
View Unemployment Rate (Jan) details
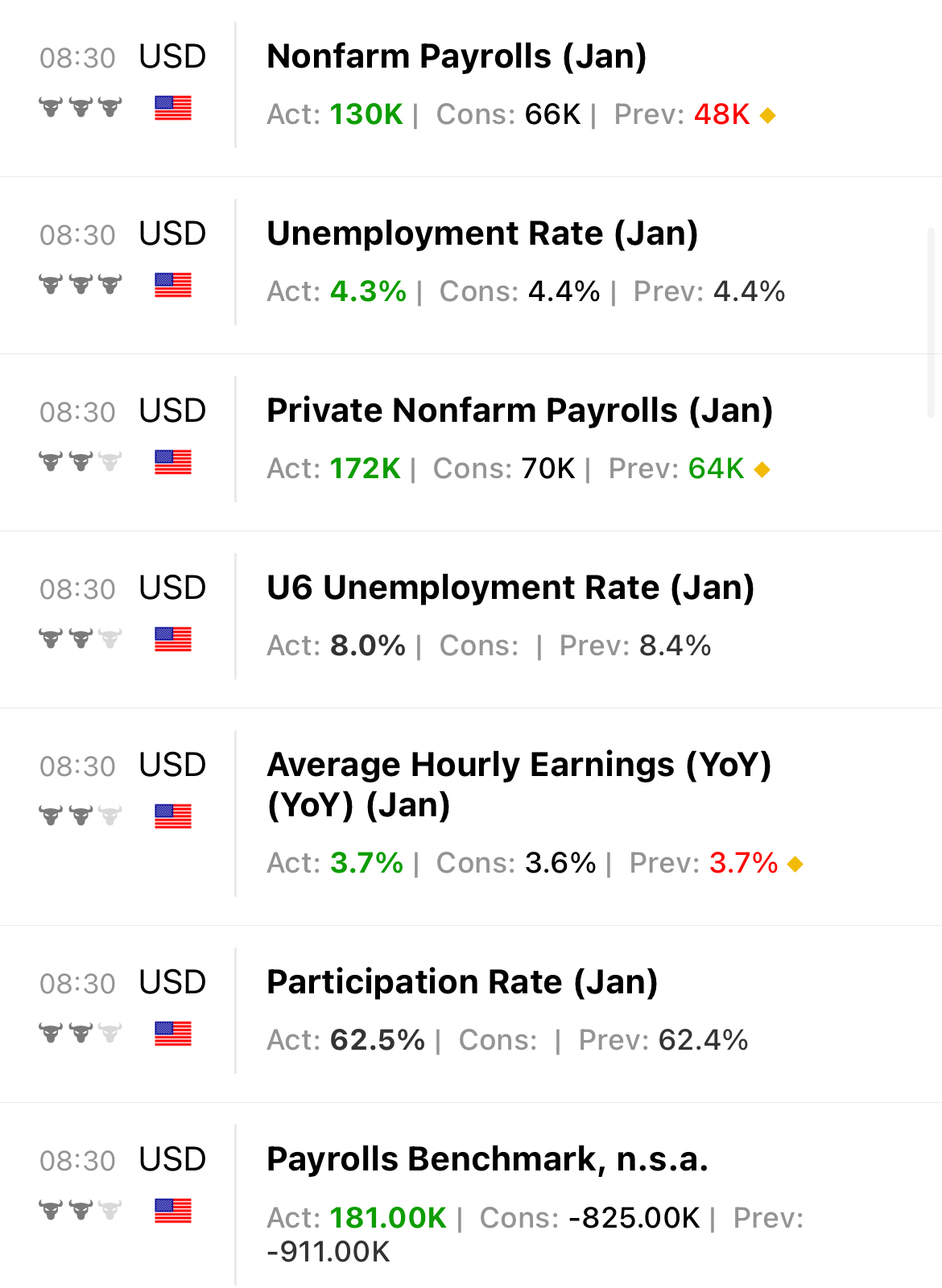coord(482,235)
